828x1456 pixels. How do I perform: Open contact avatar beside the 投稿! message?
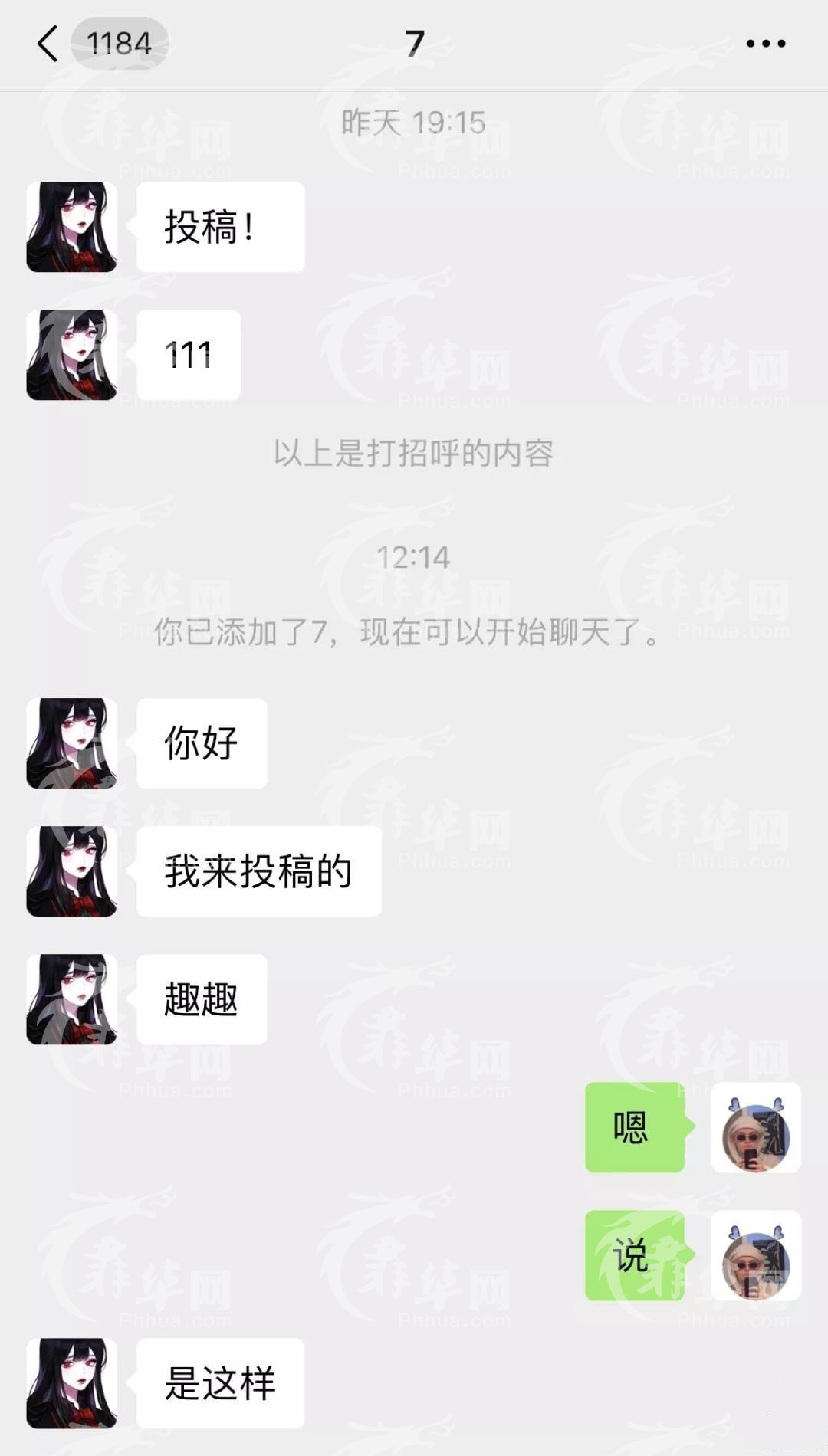71,227
